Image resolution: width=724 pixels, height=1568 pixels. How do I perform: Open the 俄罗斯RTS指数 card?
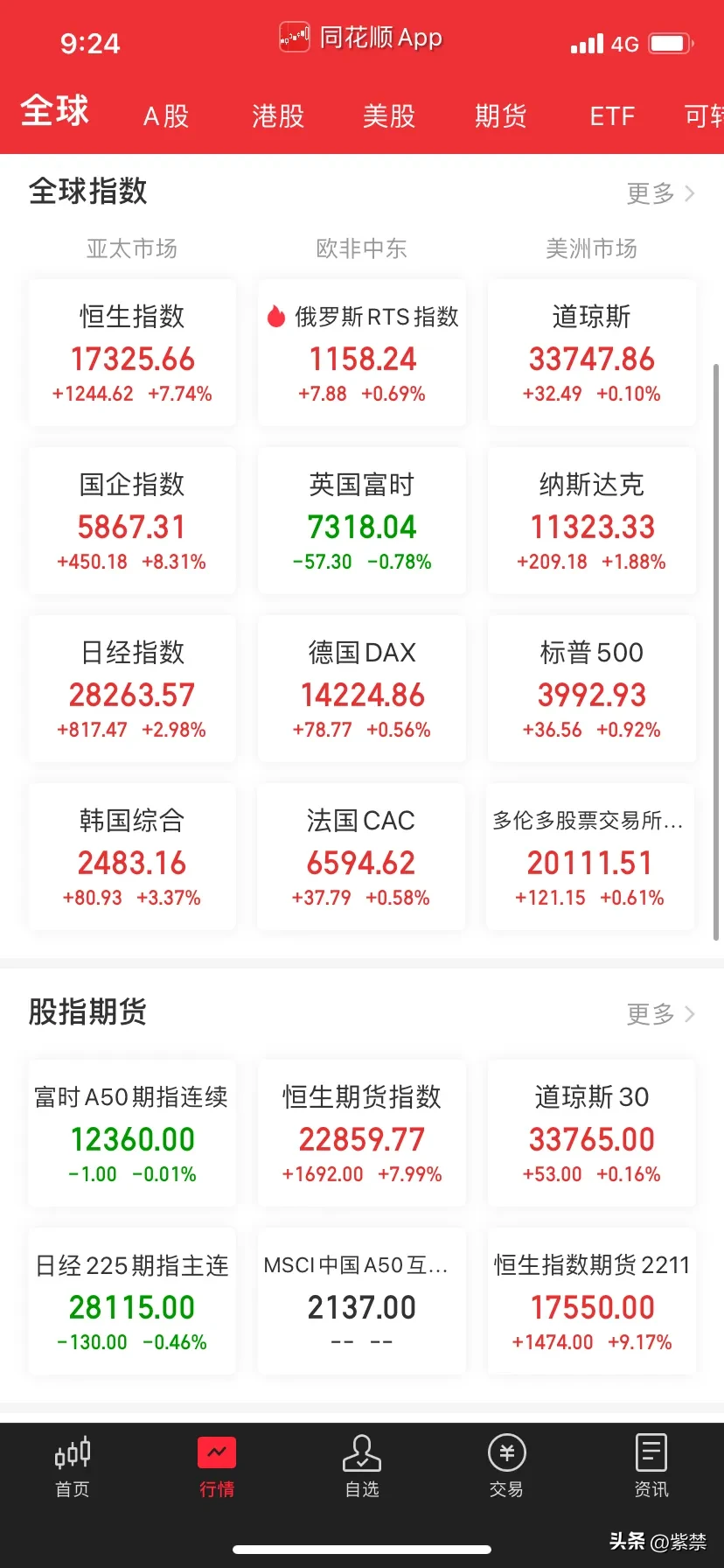pos(362,353)
